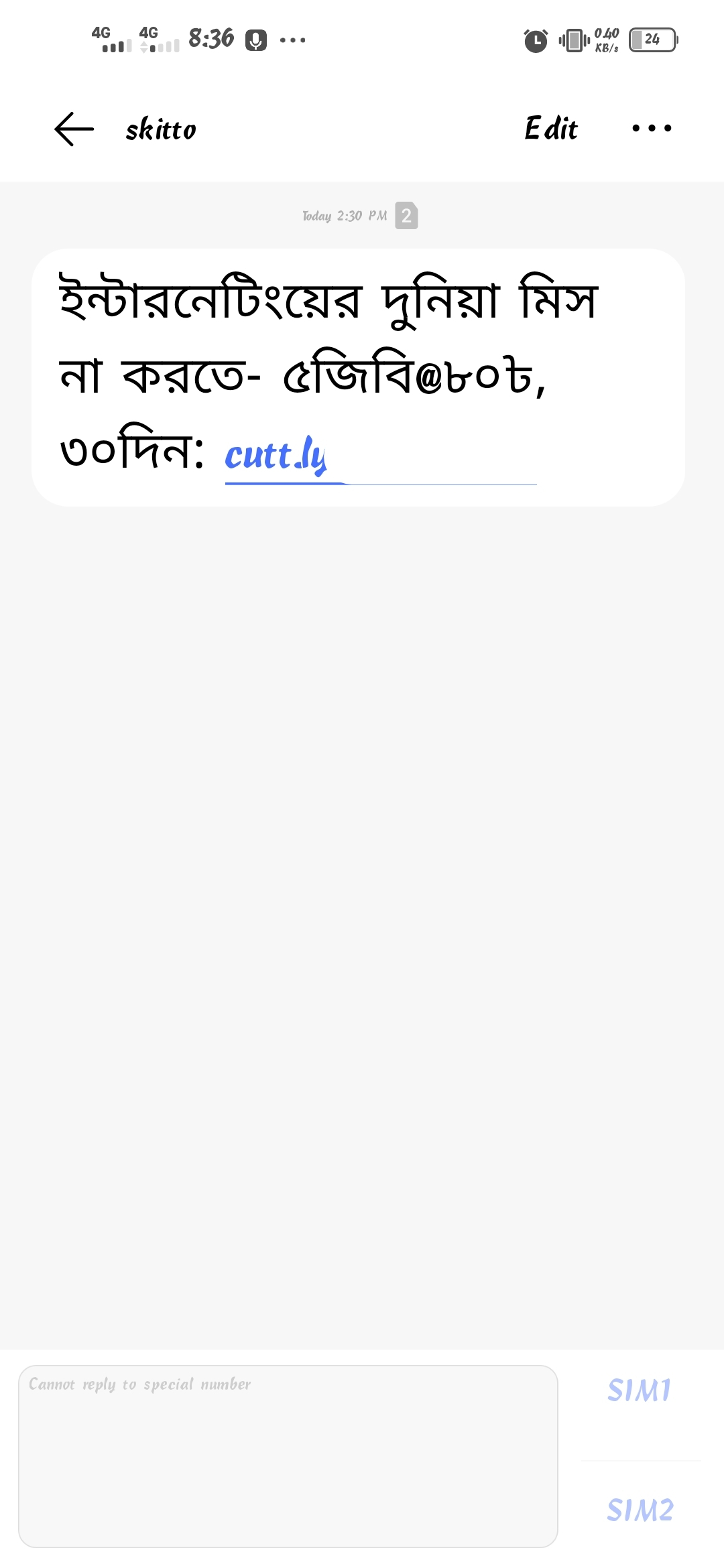Select SIM2 for sending
724x1568 pixels.
click(x=640, y=1510)
